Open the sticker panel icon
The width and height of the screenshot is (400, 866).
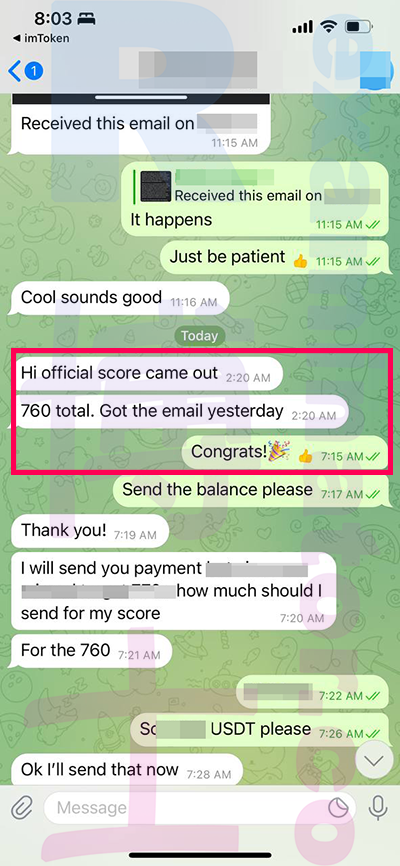click(x=338, y=808)
